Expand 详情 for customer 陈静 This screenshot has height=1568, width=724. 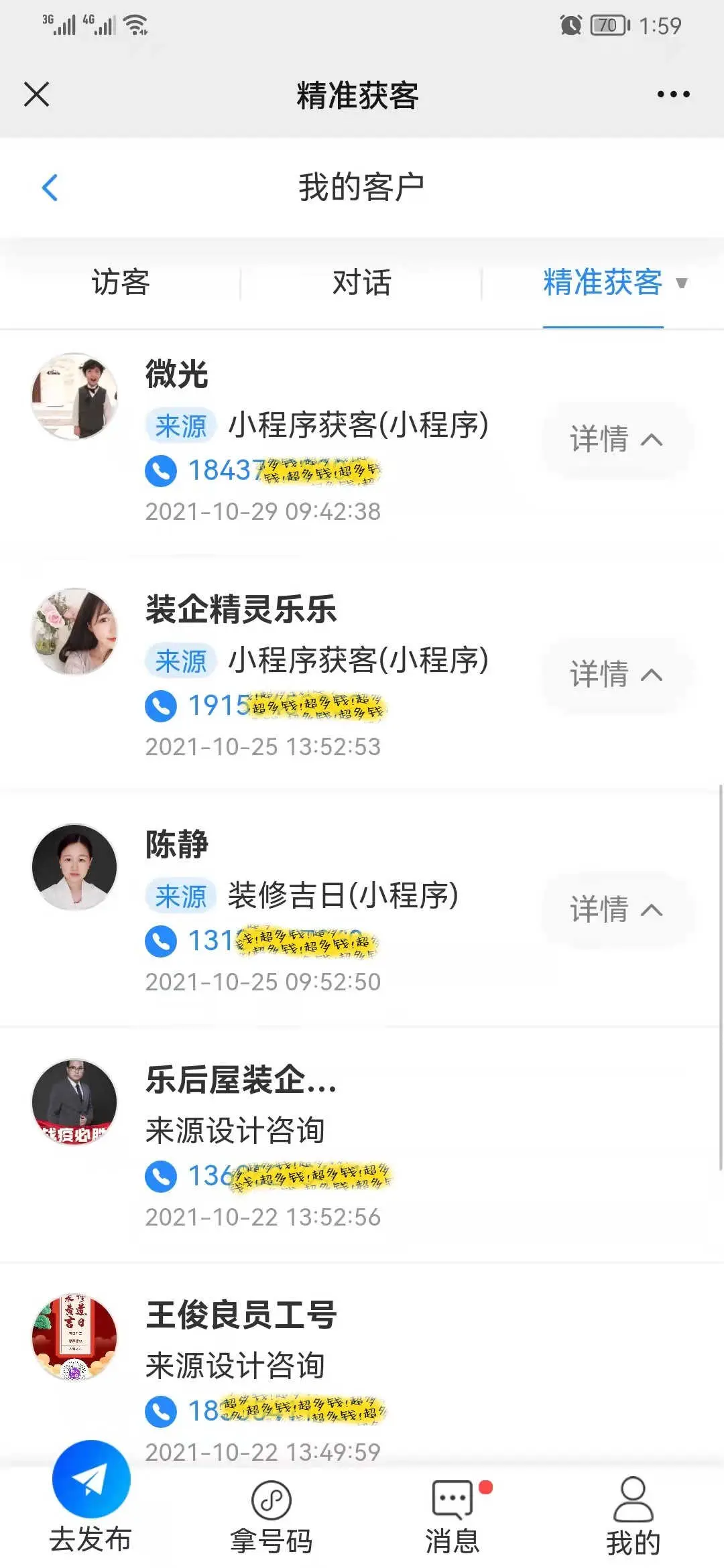(x=616, y=910)
